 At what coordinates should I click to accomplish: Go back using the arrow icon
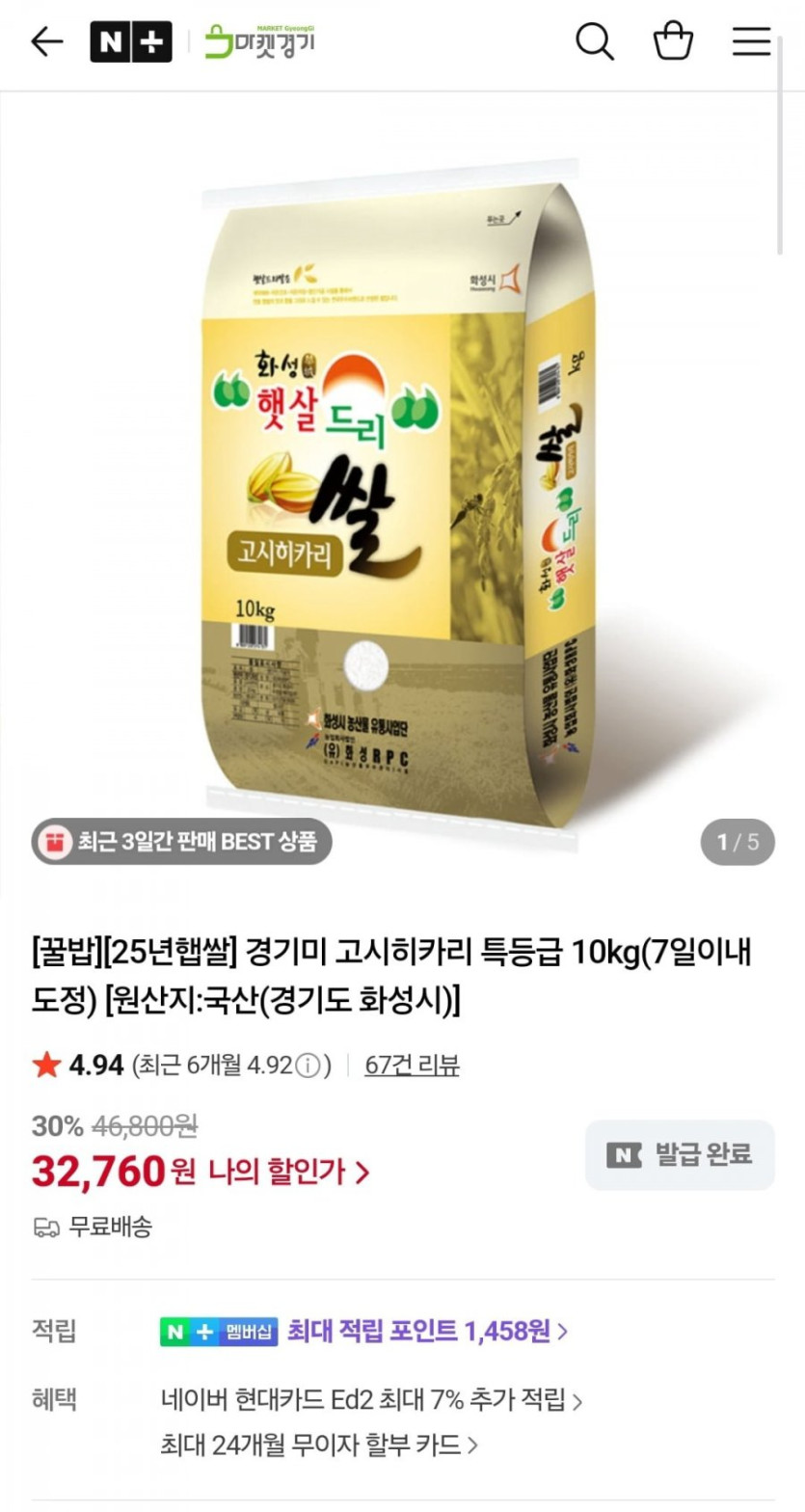(x=46, y=41)
